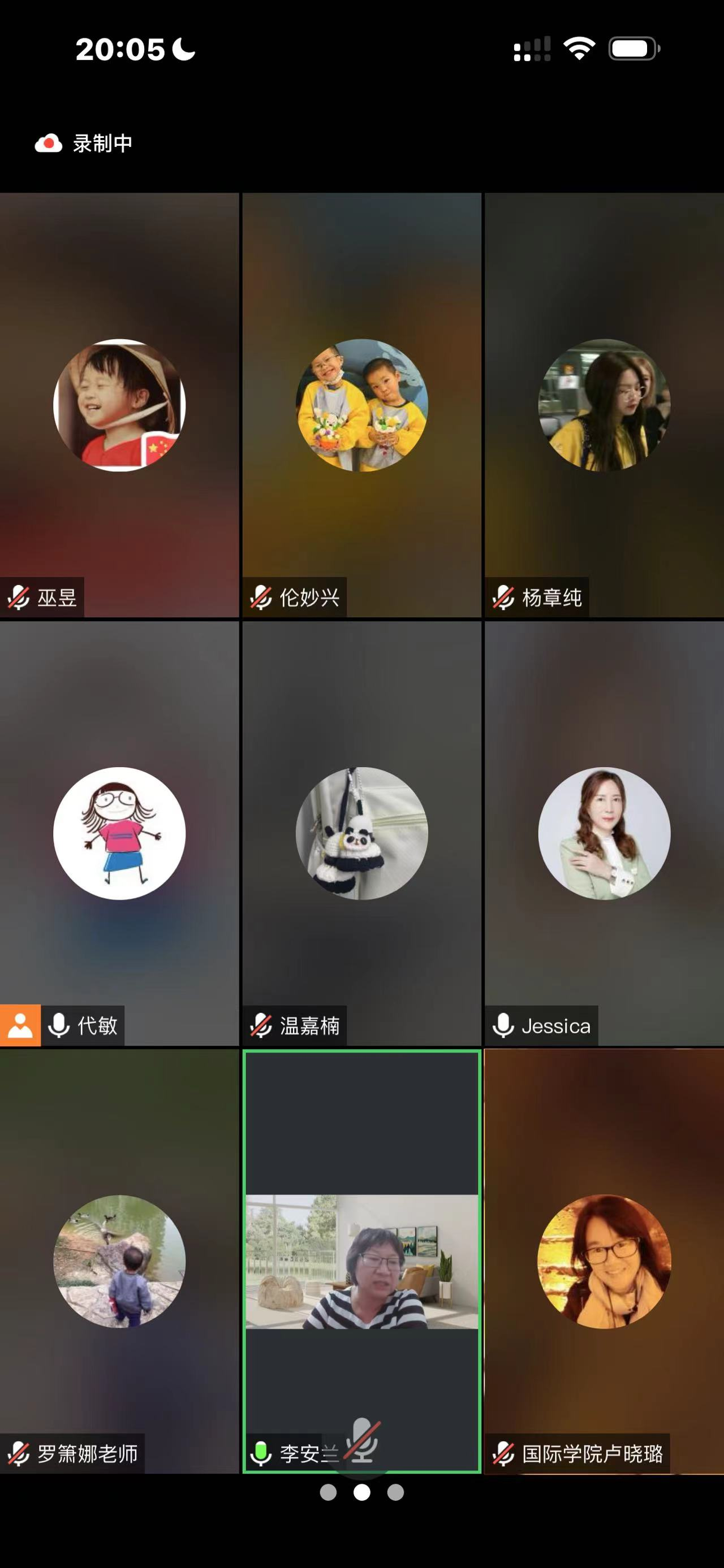Open 国际学院卢晓璐's participant tile
Viewport: 724px width, 1568px height.
[604, 1261]
